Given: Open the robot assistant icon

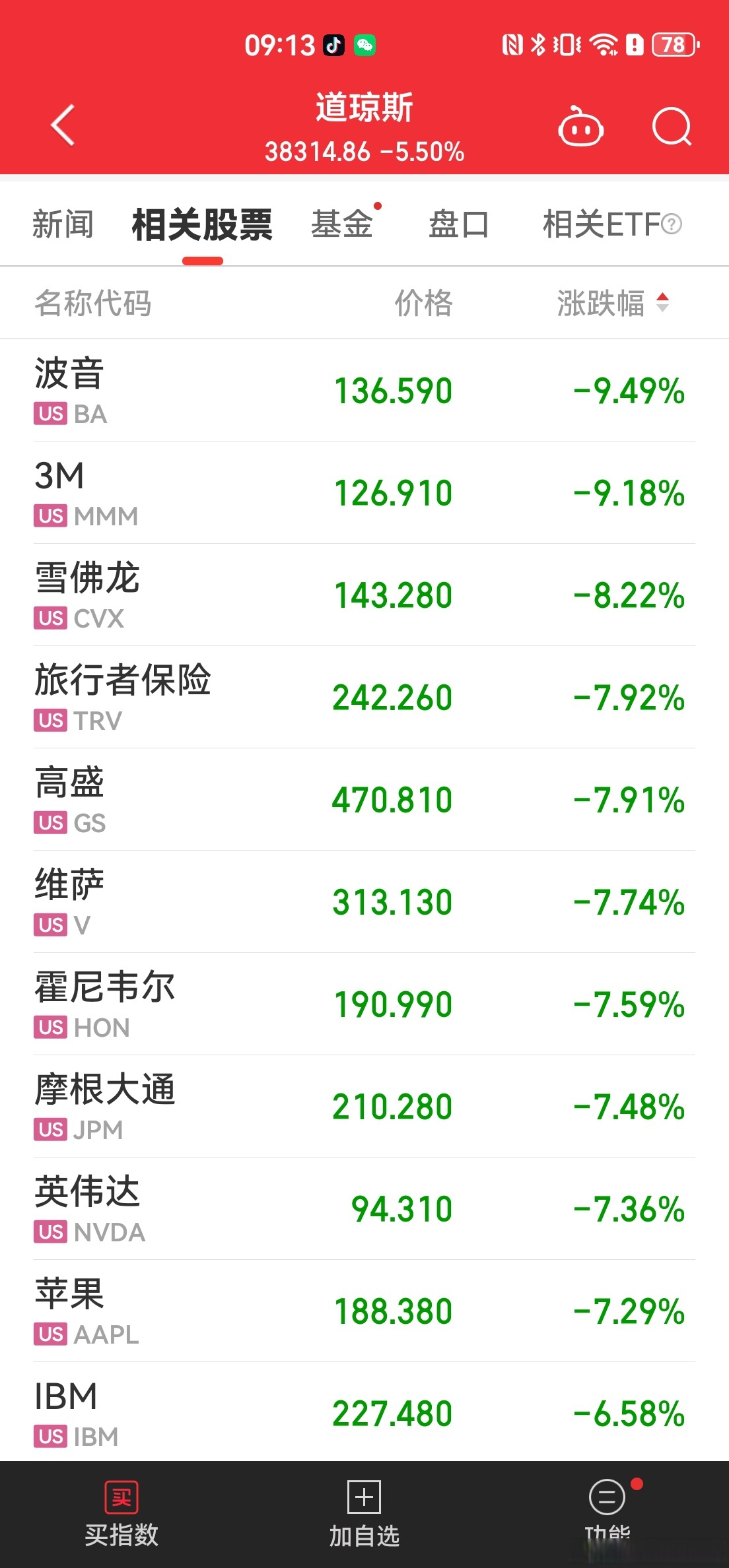Looking at the screenshot, I should click(580, 127).
